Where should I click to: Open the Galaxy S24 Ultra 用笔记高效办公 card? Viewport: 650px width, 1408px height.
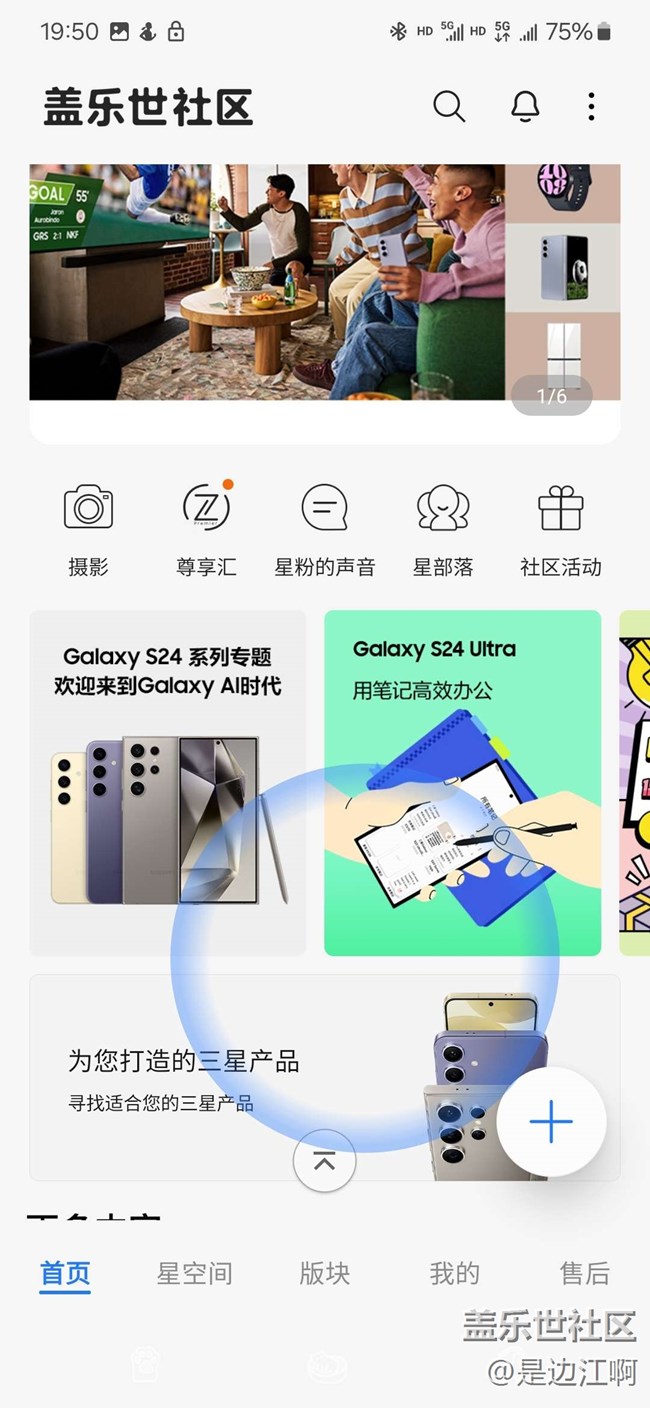[462, 783]
